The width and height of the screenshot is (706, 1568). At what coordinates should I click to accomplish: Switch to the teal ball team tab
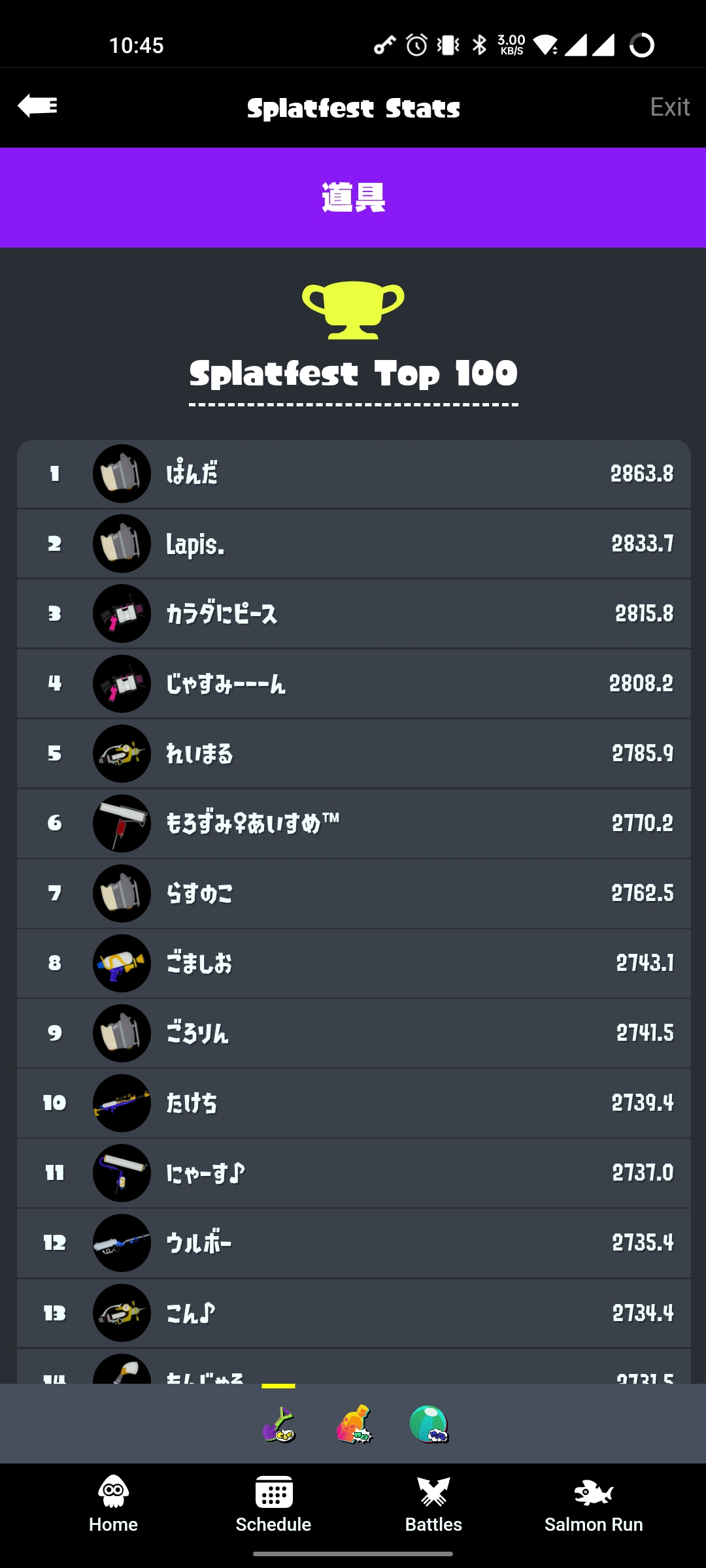(429, 1425)
